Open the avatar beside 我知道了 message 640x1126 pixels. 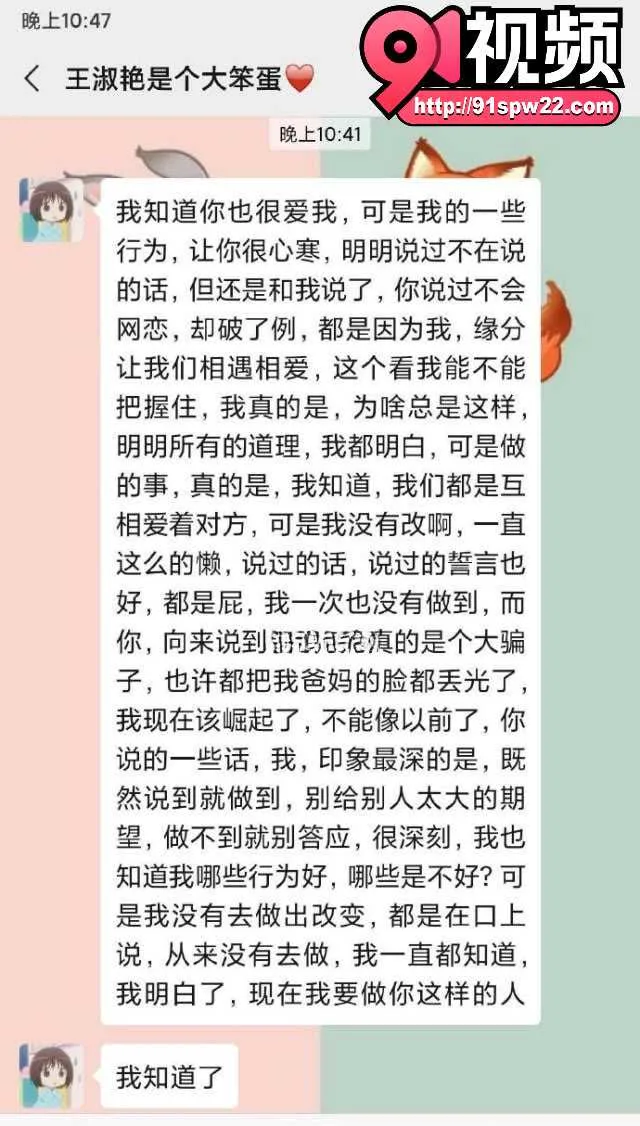click(51, 1075)
